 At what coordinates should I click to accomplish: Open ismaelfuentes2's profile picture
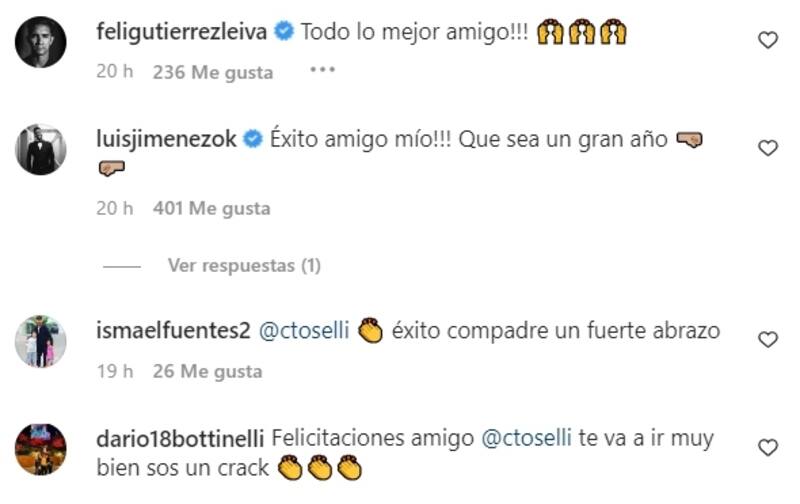point(41,341)
